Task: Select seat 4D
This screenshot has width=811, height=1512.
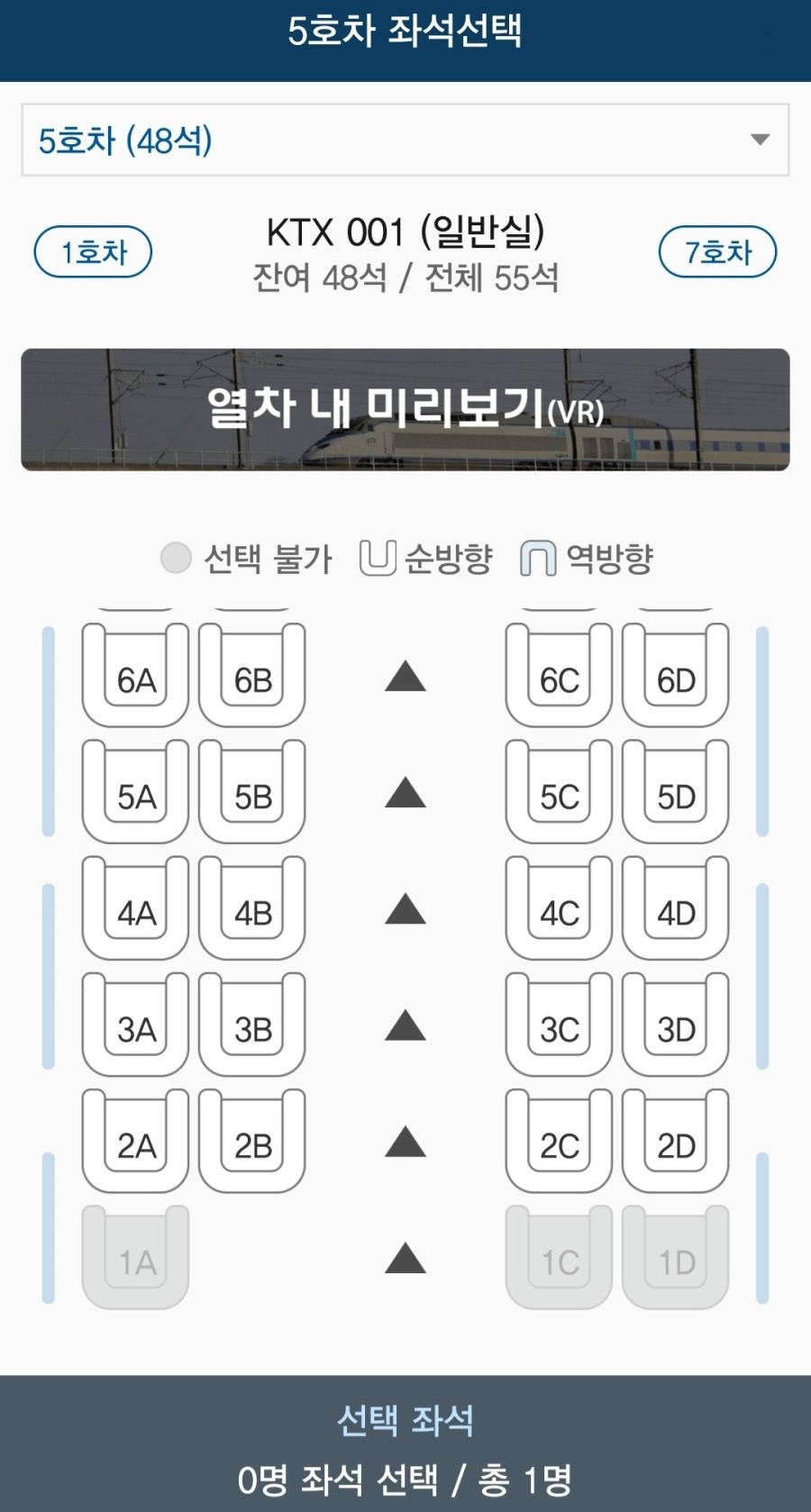Action: (675, 909)
